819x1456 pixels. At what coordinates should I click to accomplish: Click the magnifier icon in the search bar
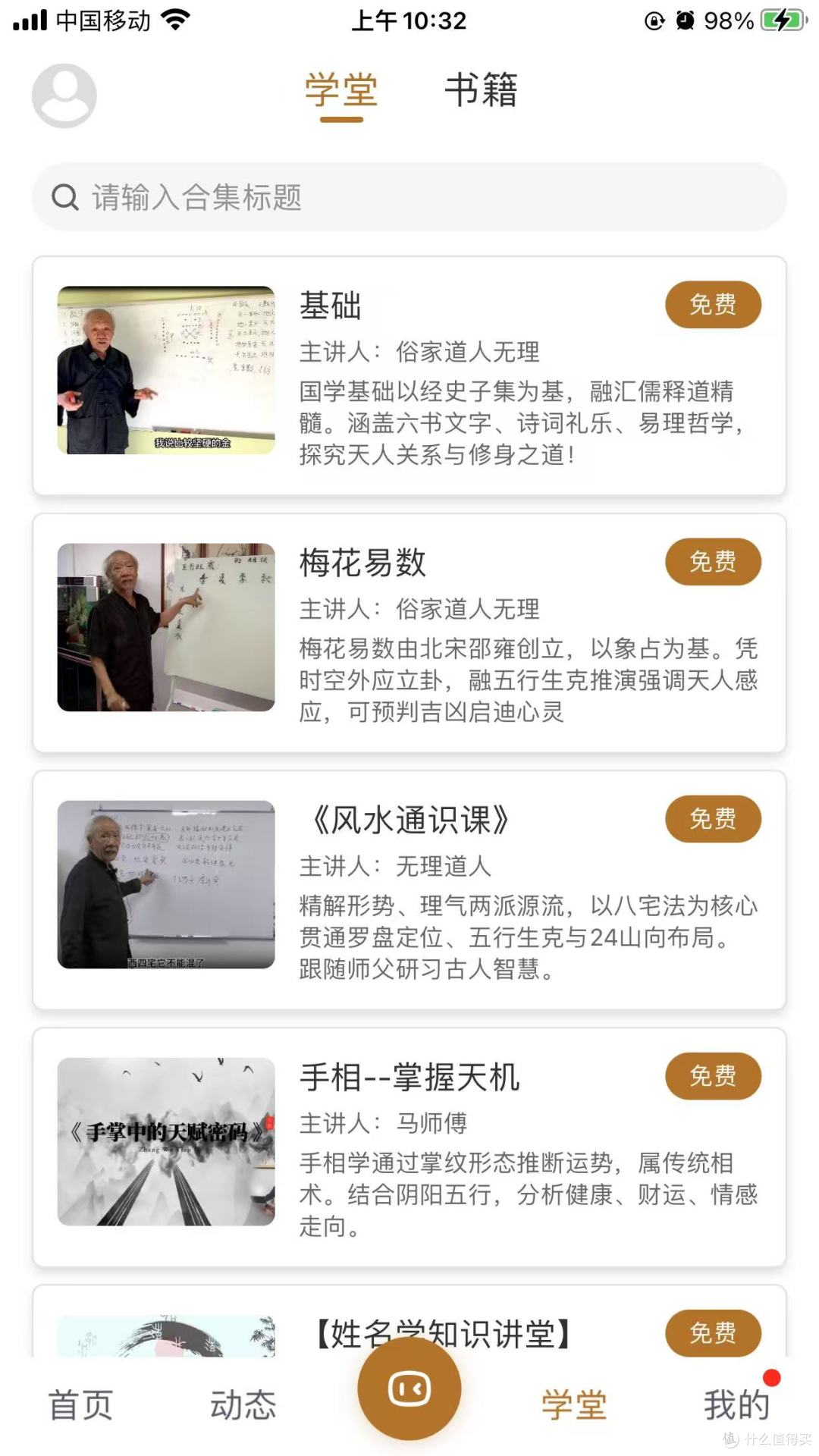click(x=65, y=197)
